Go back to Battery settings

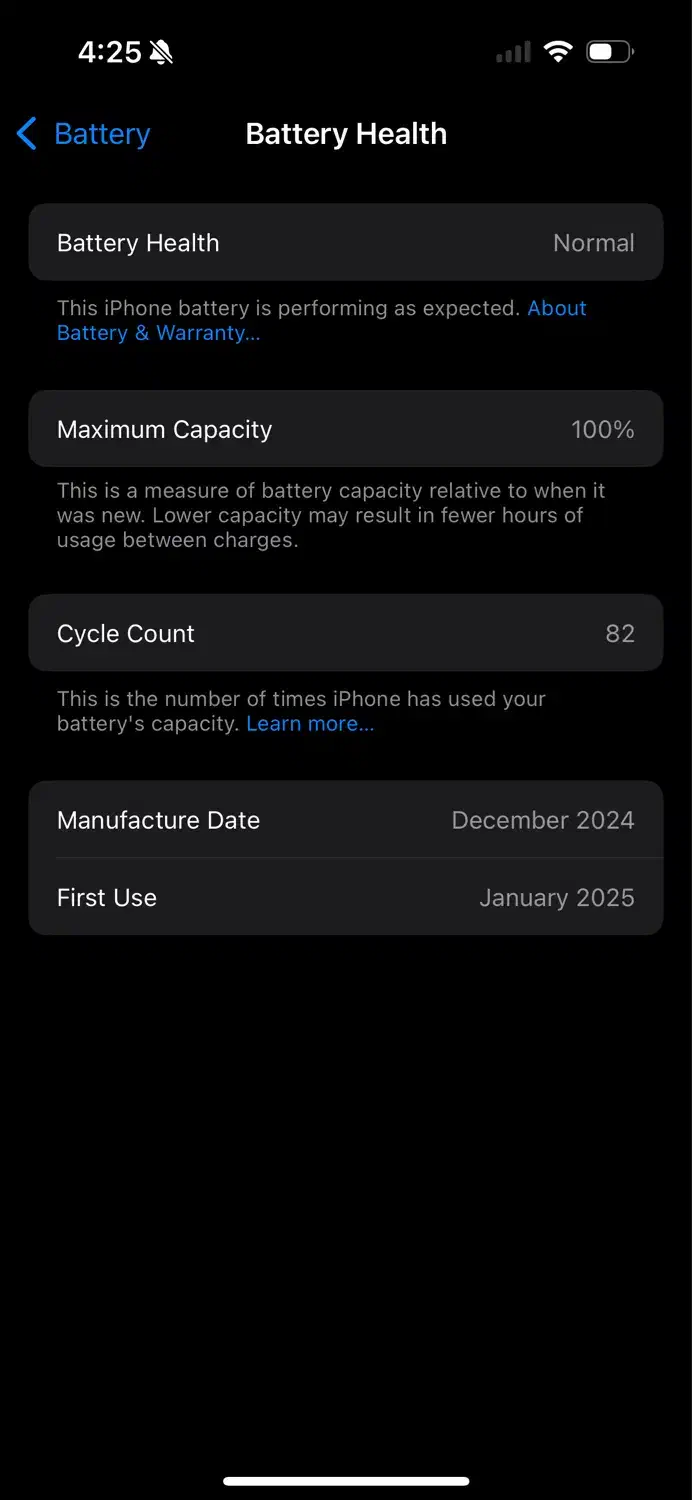coord(84,134)
